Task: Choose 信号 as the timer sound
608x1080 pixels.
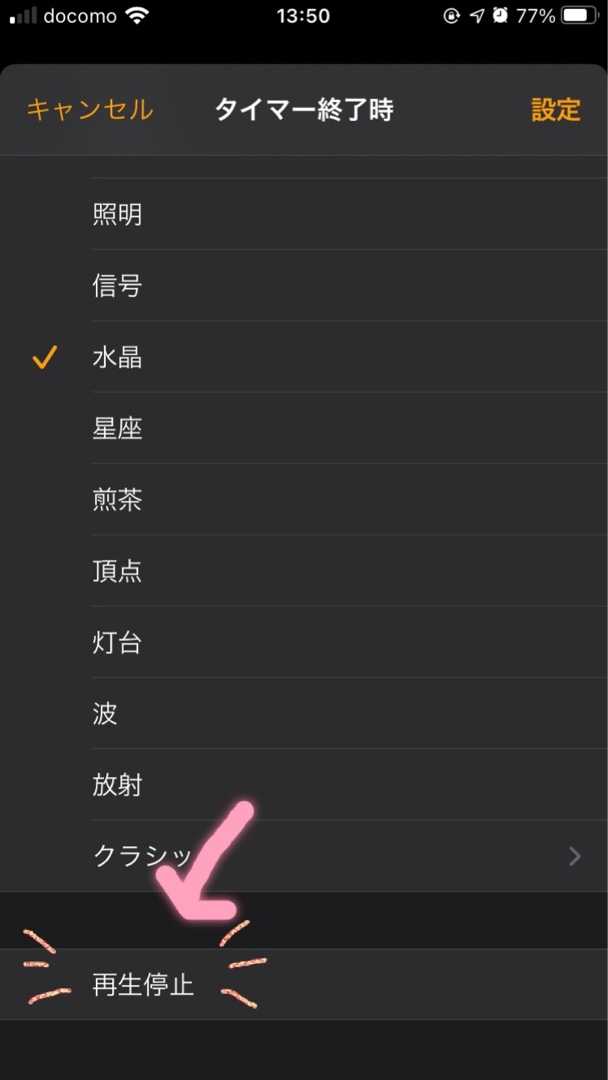Action: click(304, 286)
